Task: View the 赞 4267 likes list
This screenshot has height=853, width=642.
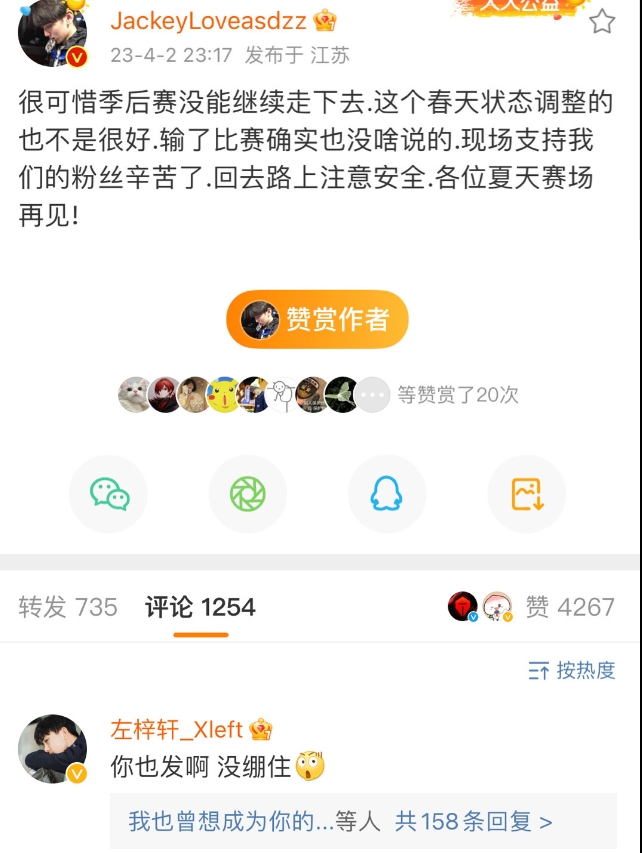Action: 570,607
